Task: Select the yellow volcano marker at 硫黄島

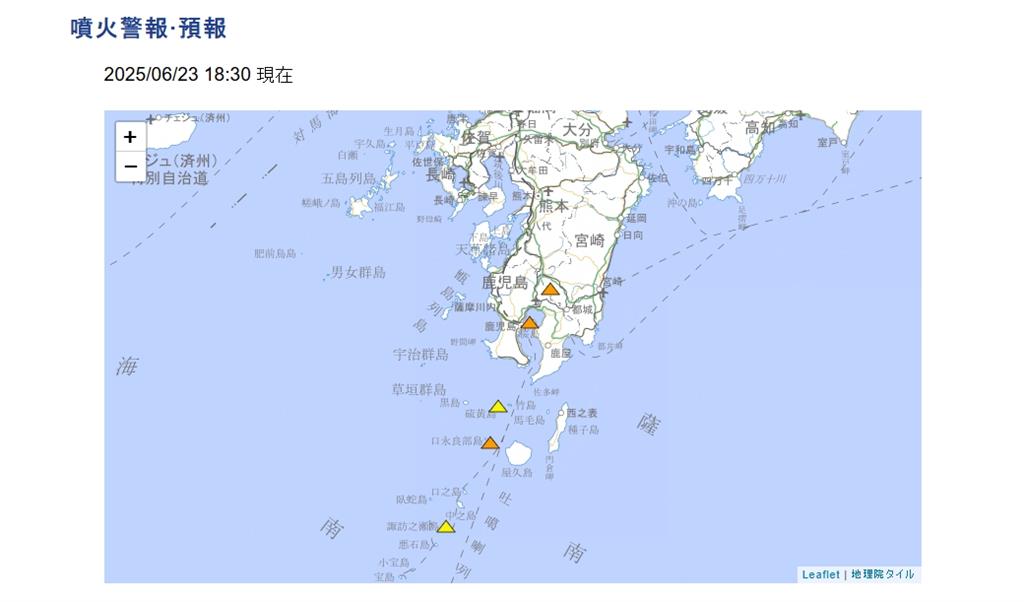Action: [498, 407]
